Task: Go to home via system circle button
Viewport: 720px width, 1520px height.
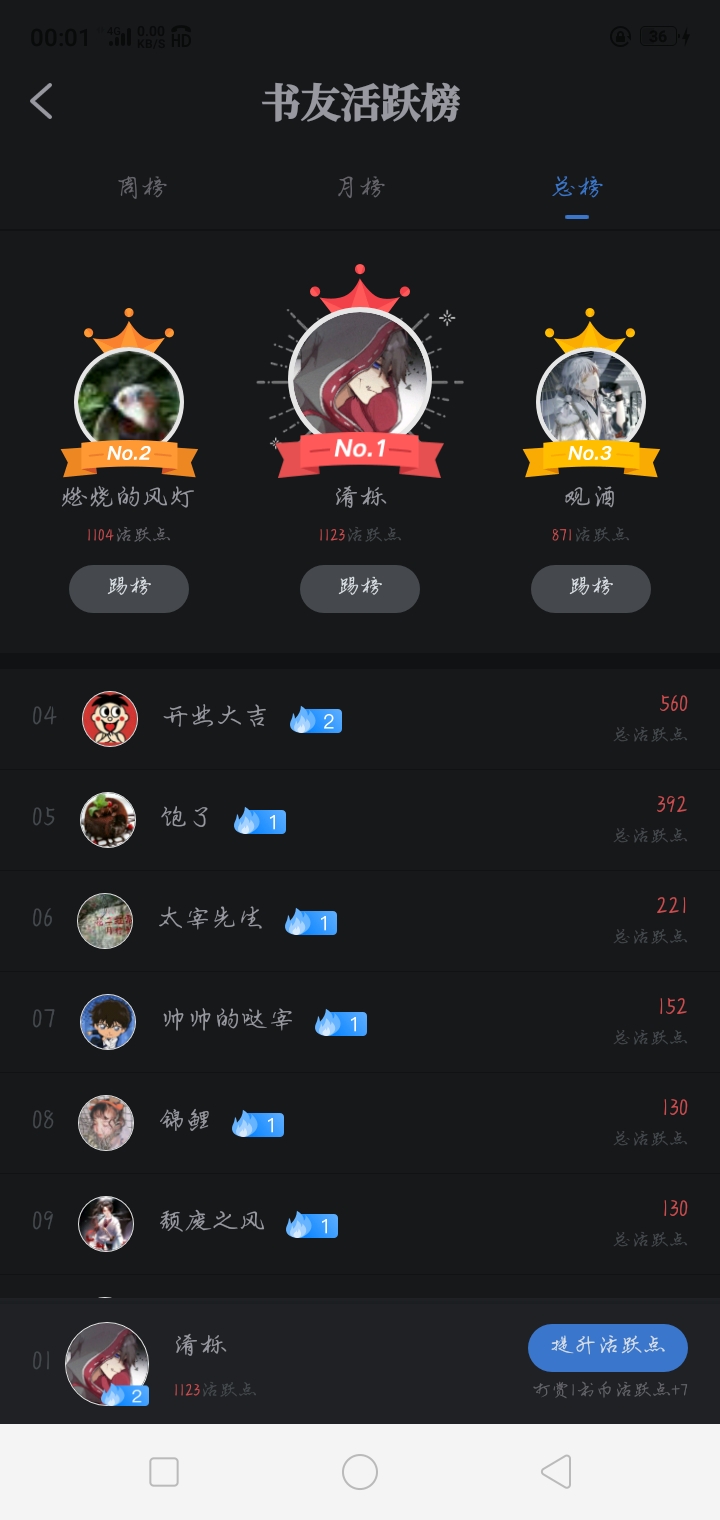Action: tap(360, 1472)
